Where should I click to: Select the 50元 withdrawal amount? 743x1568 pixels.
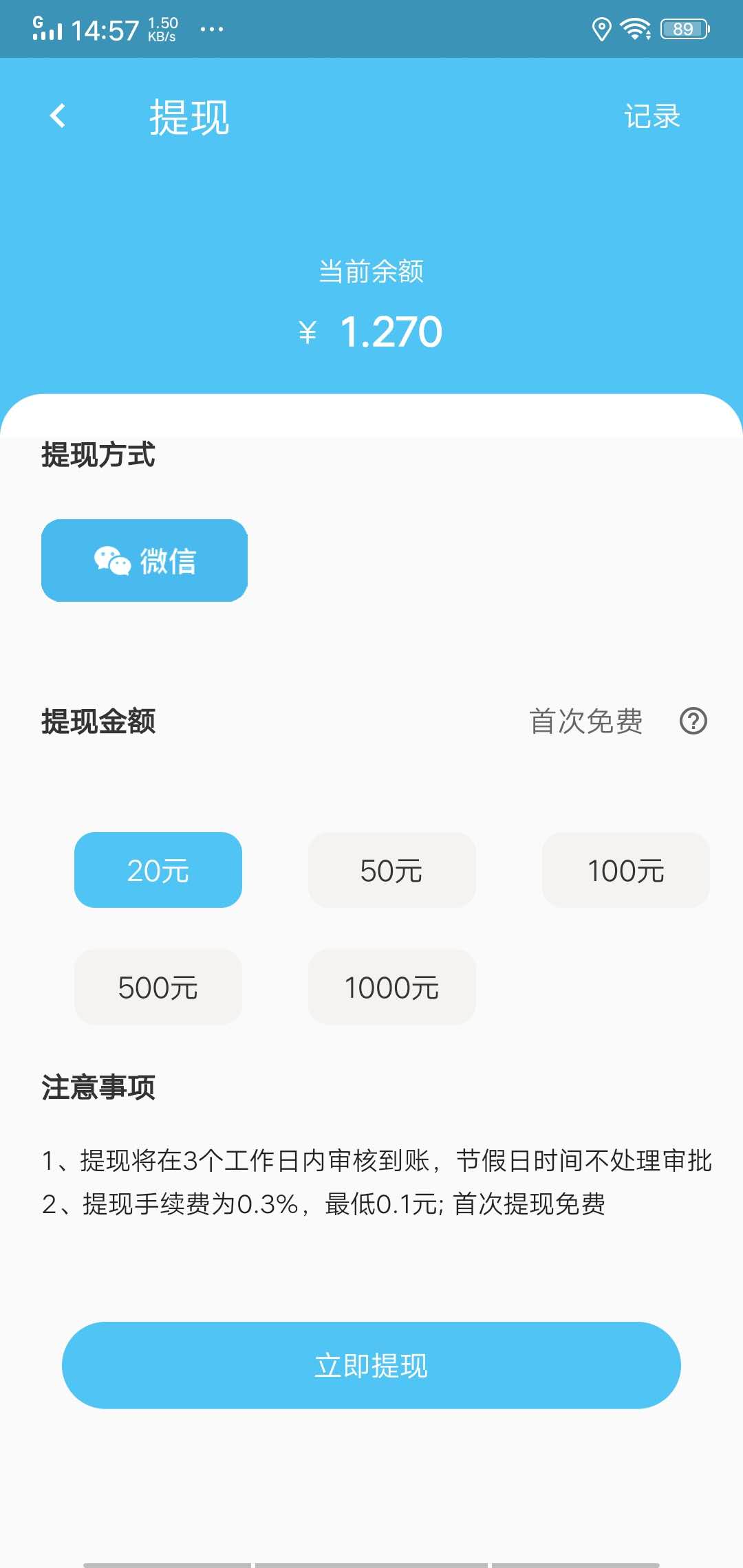pyautogui.click(x=391, y=870)
